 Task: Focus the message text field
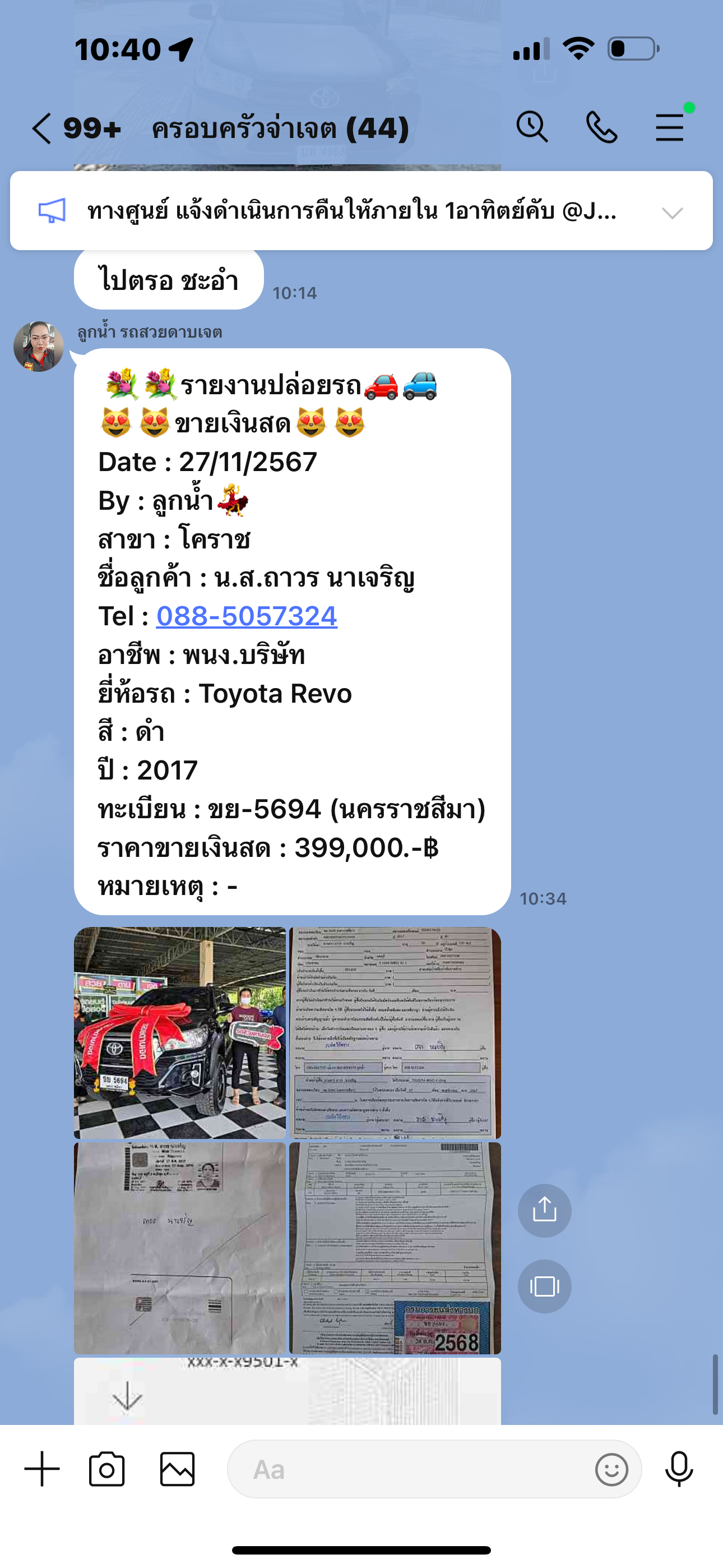(408, 1469)
